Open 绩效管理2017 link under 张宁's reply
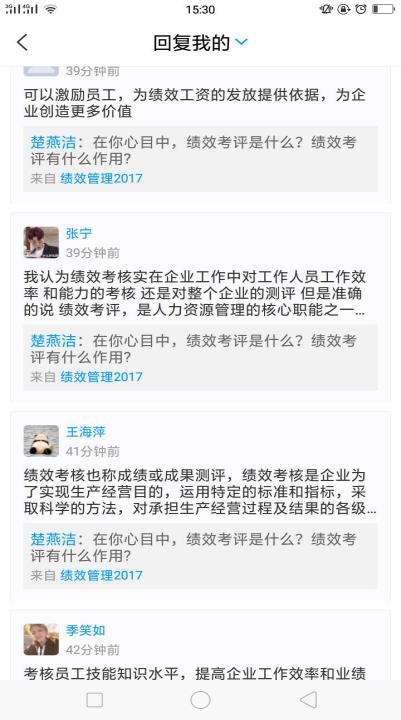The width and height of the screenshot is (401, 720). click(101, 377)
